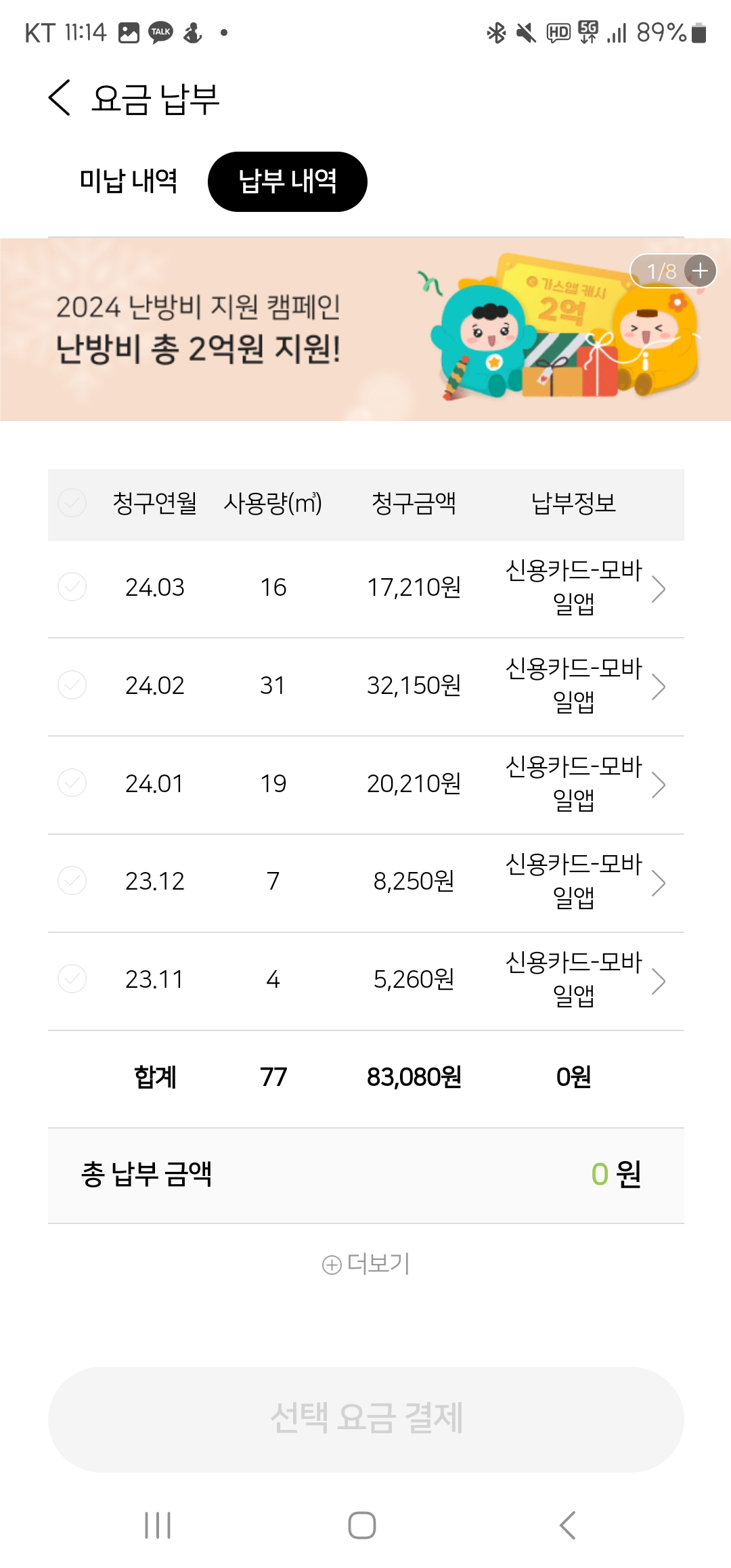Image resolution: width=731 pixels, height=1568 pixels.
Task: Open the recent apps overview
Action: [158, 1525]
